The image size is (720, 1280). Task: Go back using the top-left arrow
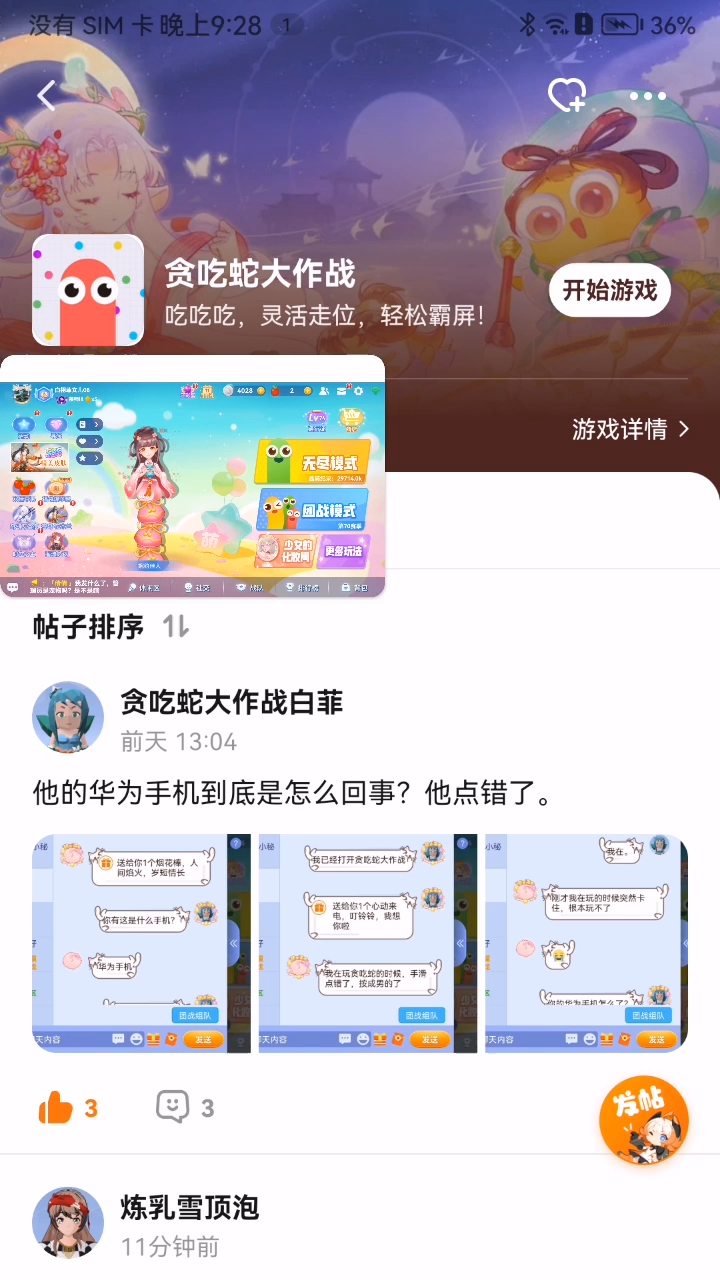point(47,96)
